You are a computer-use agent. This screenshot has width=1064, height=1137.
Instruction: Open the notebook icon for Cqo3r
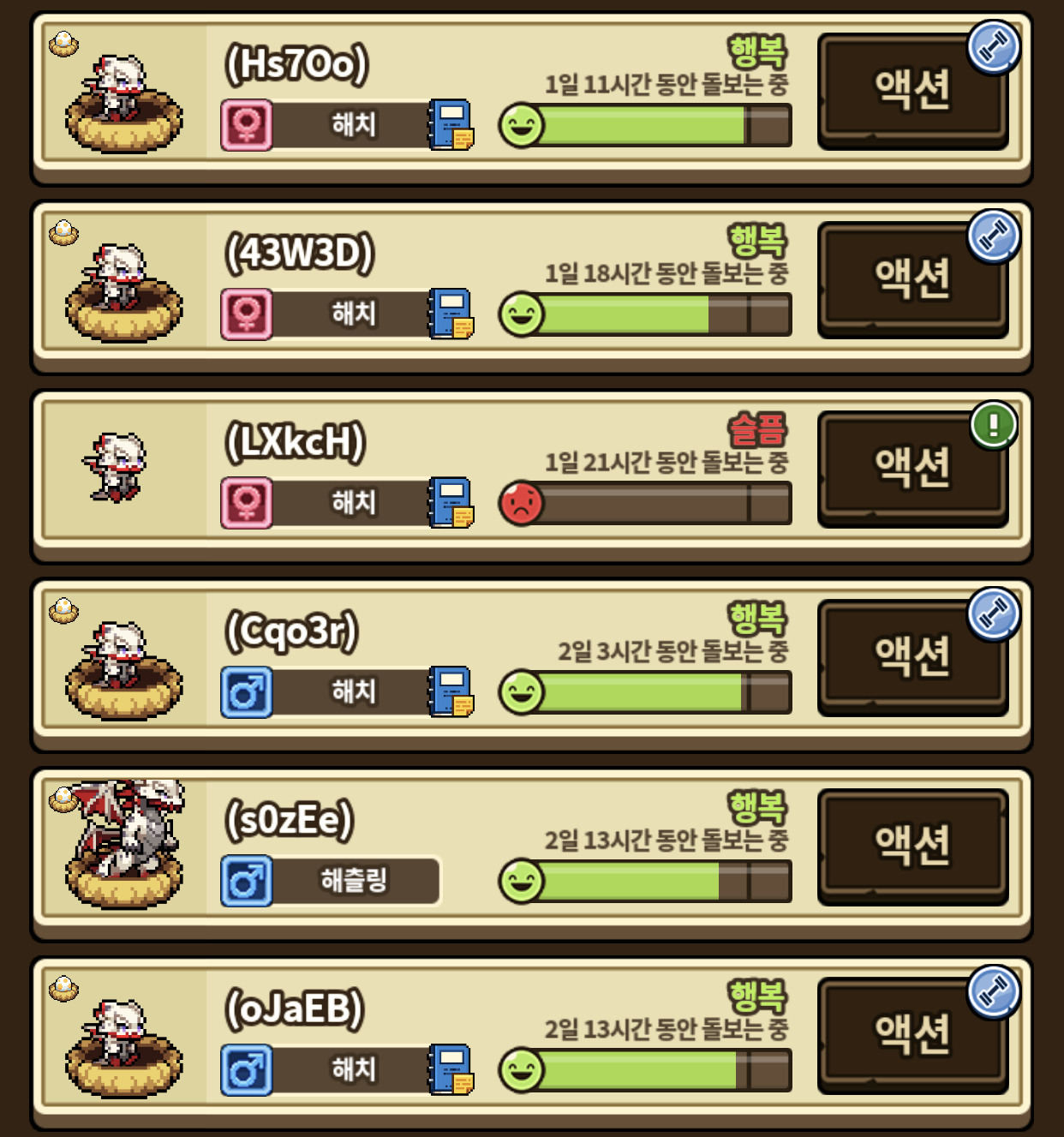[451, 691]
